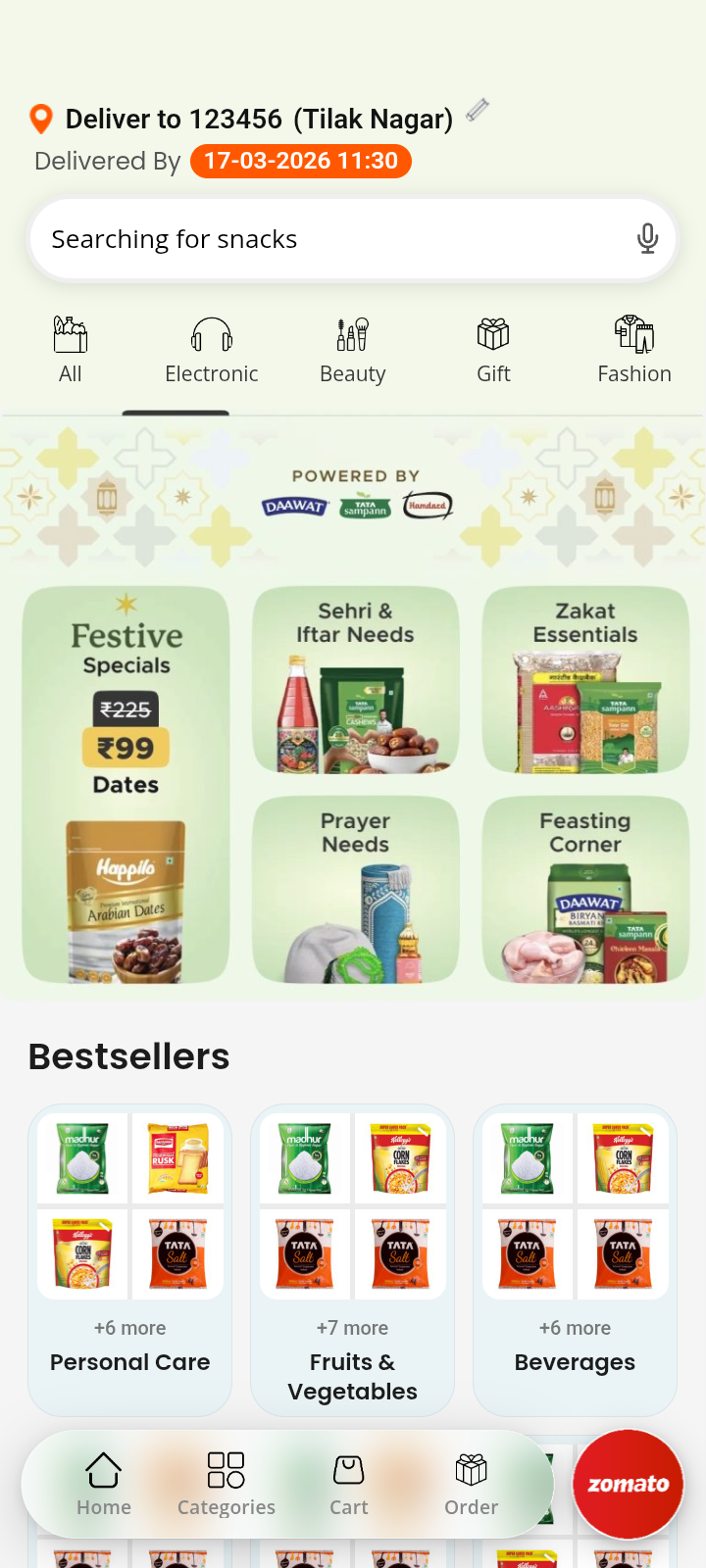Edit the delivery address pencil icon
This screenshot has height=1568, width=706.
coord(478,111)
